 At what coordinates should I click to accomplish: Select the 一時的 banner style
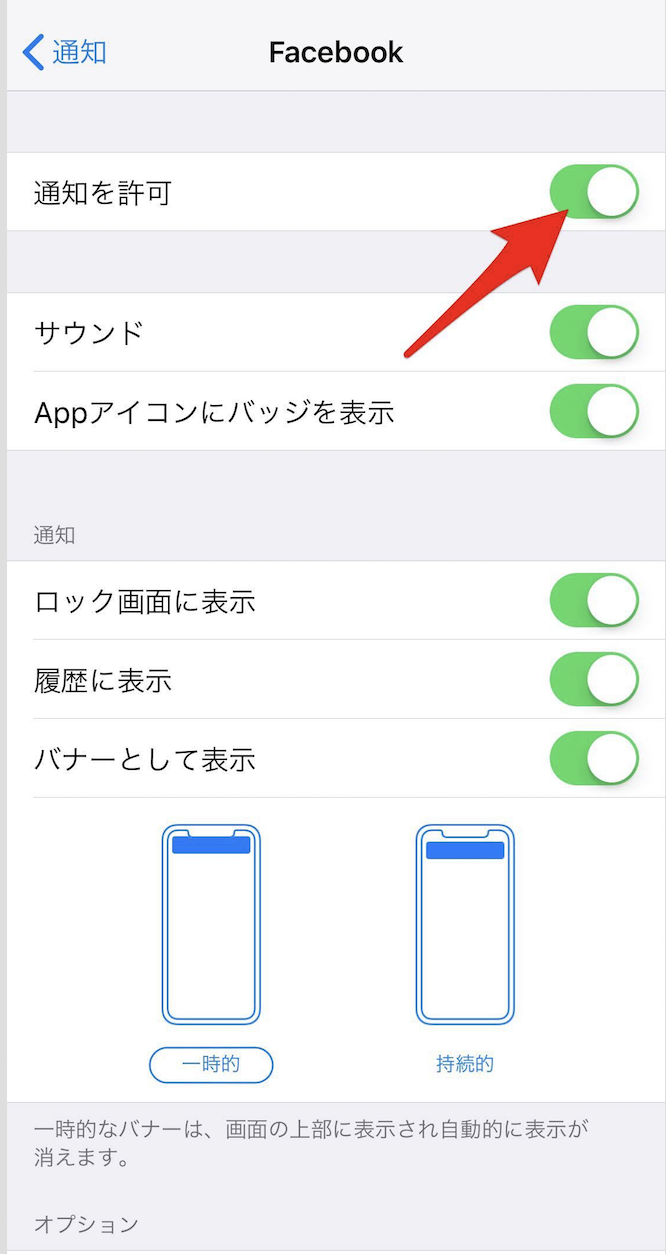click(x=211, y=1064)
